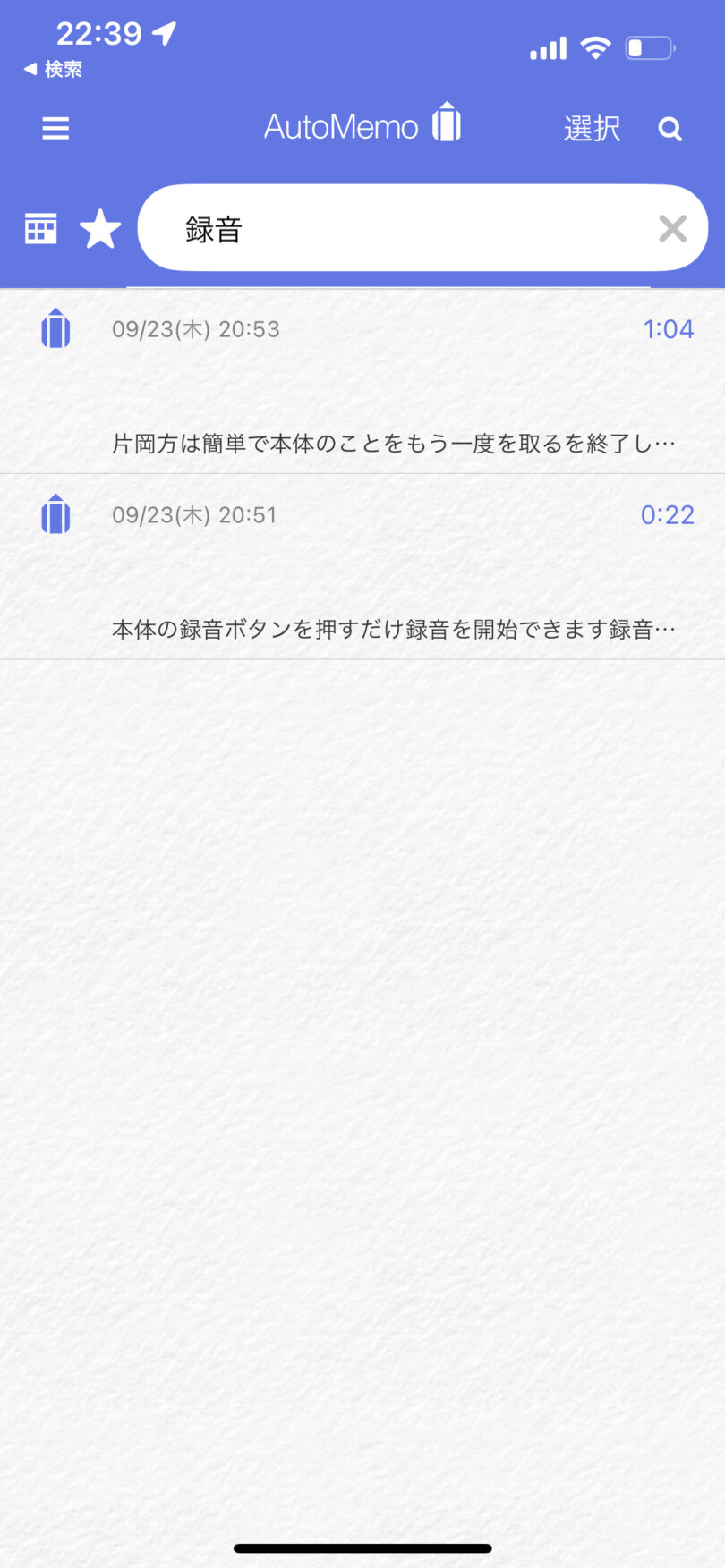725x1568 pixels.
Task: Open the 09/23 20:51 recording
Action: pos(362,567)
